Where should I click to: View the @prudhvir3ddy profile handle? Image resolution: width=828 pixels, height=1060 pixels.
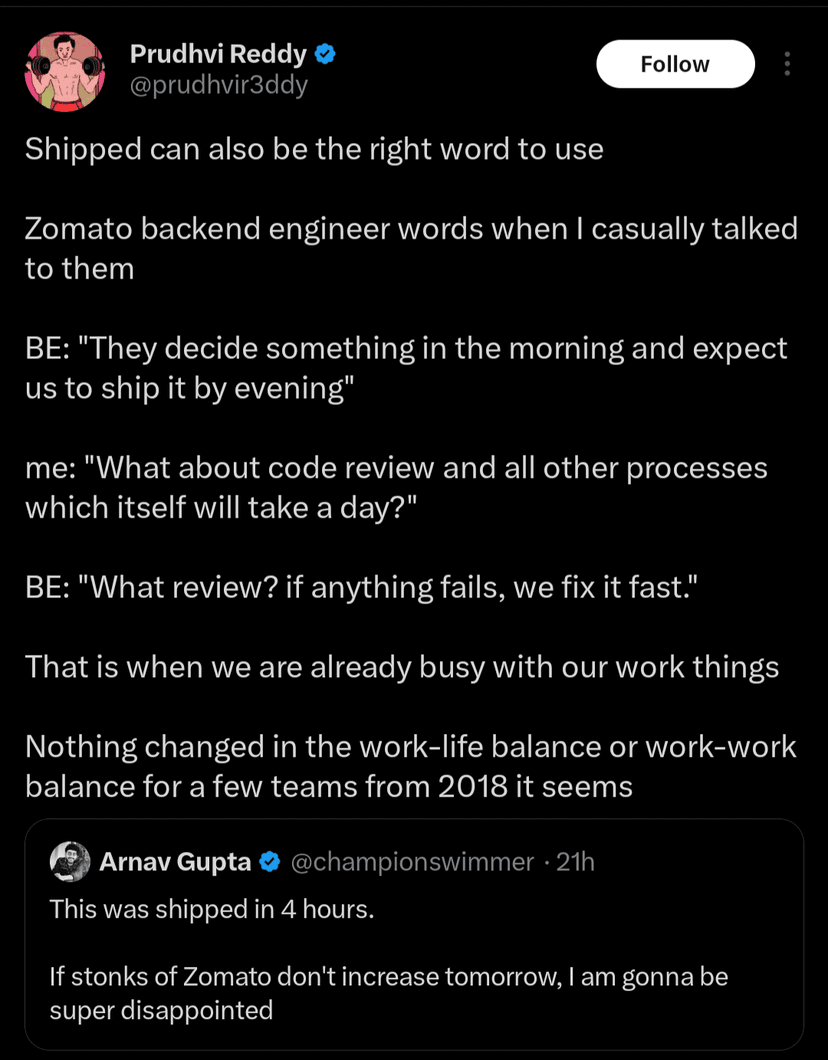tap(219, 85)
